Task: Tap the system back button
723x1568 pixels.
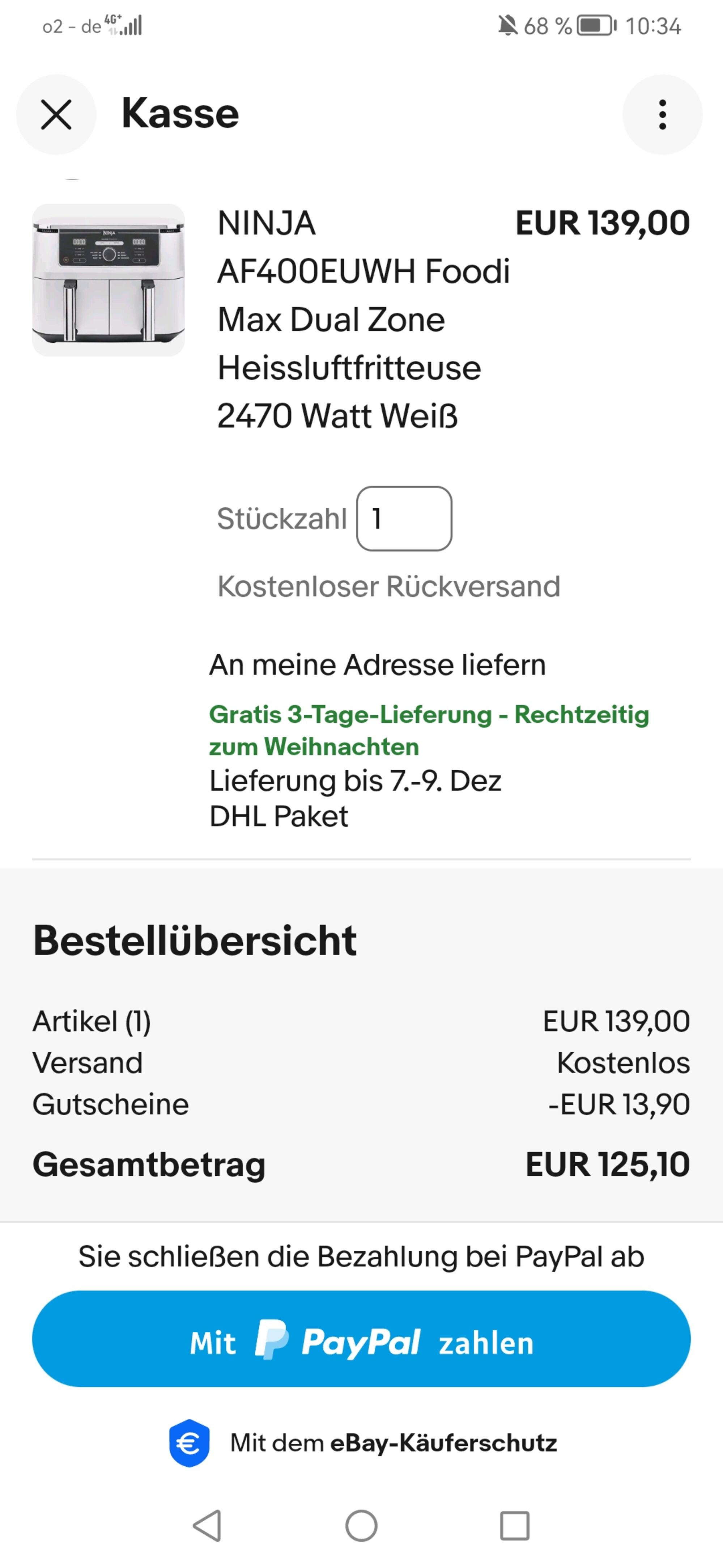Action: pyautogui.click(x=207, y=1525)
